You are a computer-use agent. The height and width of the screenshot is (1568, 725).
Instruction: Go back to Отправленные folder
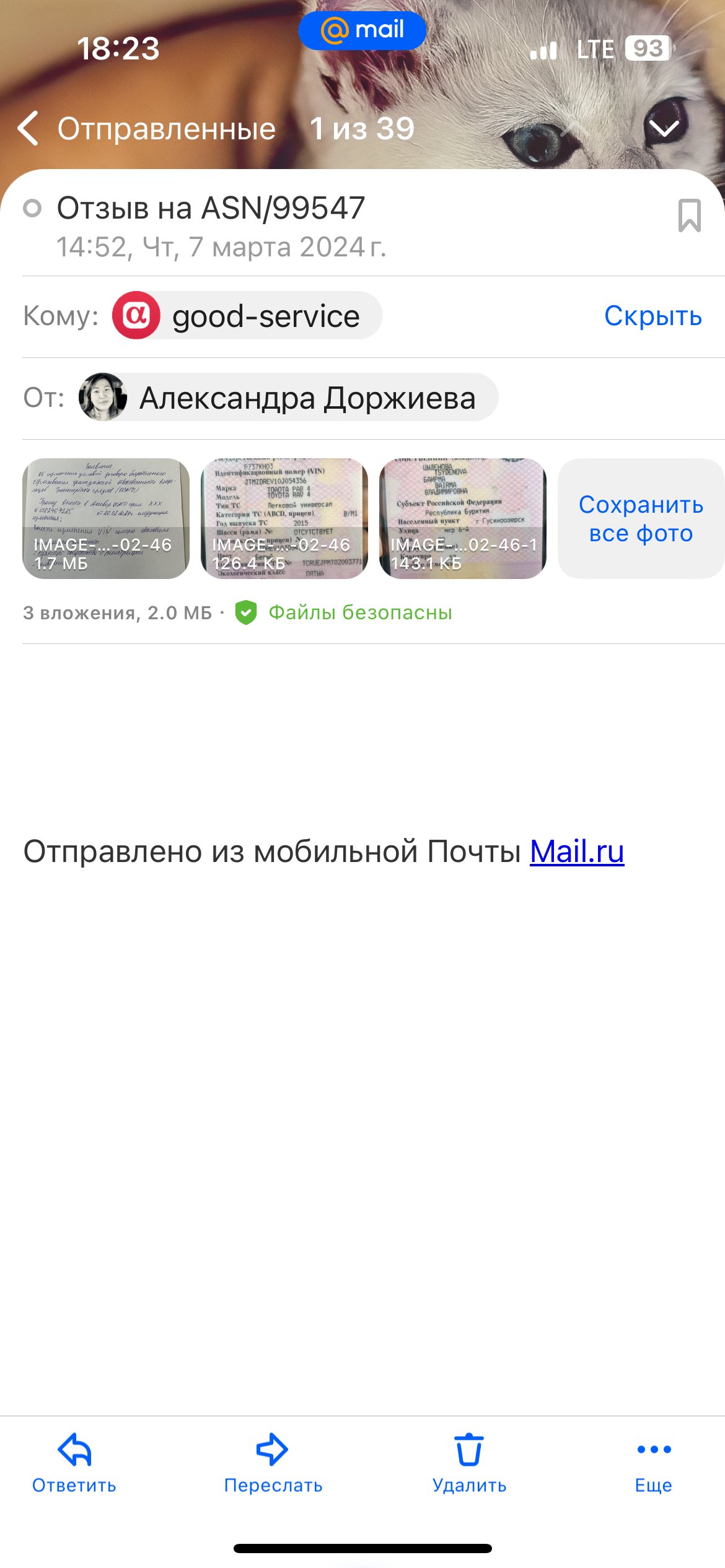pos(146,129)
